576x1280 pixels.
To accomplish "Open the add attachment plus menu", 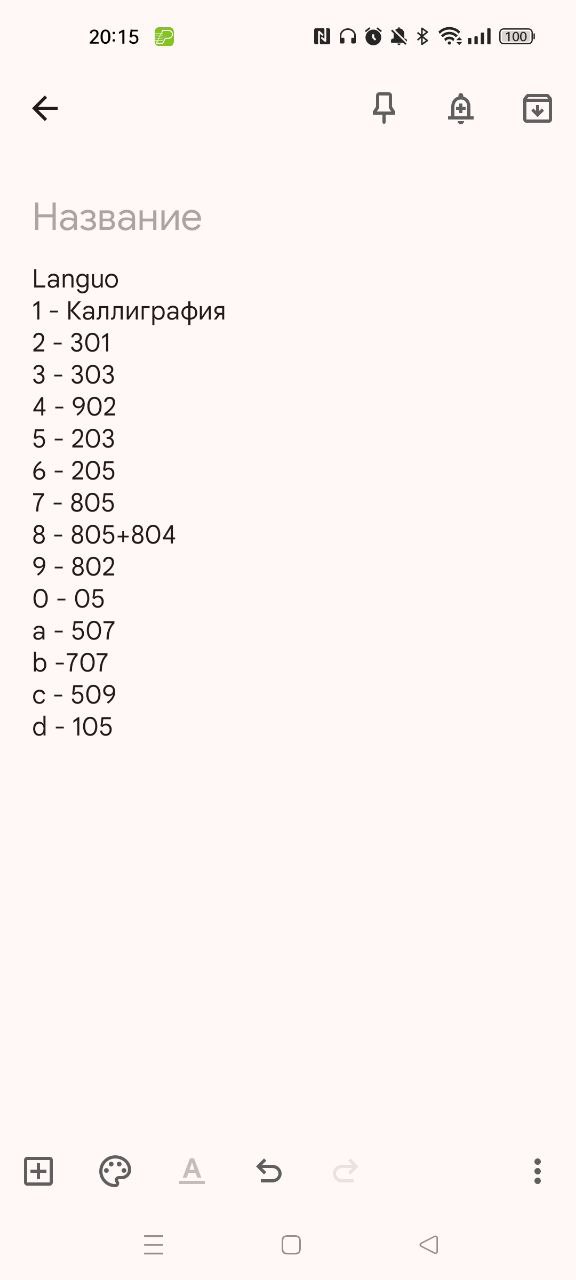I will pos(38,1171).
